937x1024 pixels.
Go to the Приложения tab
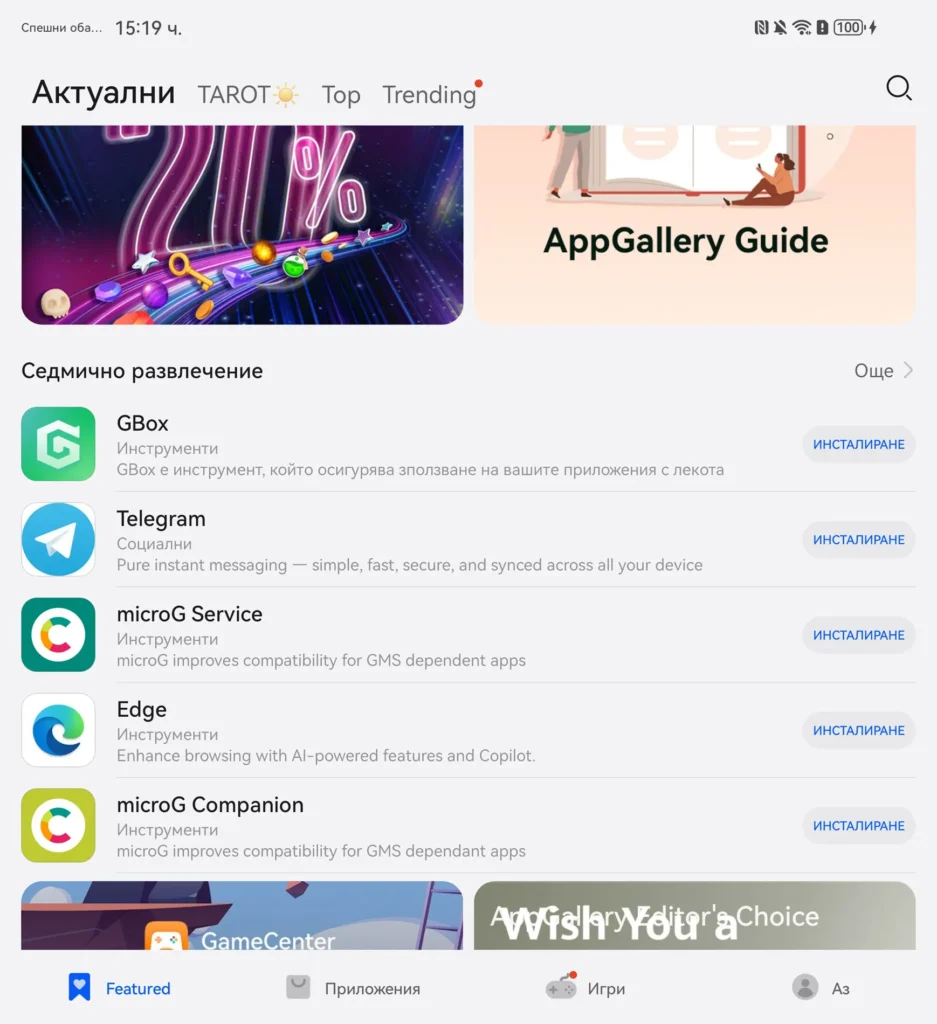(353, 988)
